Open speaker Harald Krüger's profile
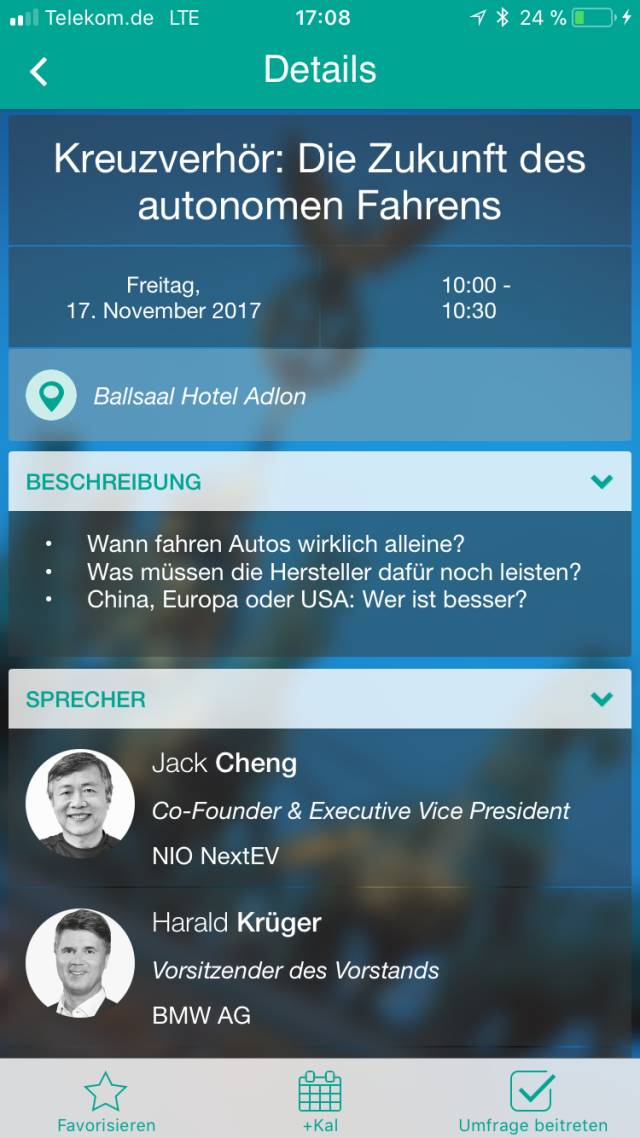Screen dimensions: 640x1138 click(319, 968)
